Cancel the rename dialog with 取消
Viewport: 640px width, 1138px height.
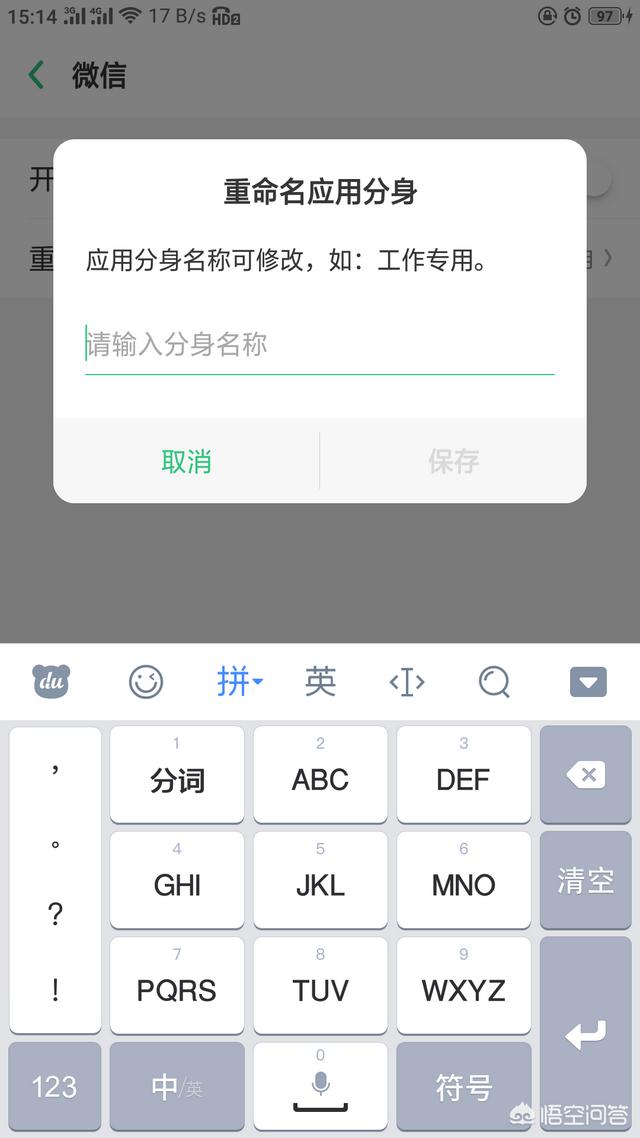coord(186,461)
